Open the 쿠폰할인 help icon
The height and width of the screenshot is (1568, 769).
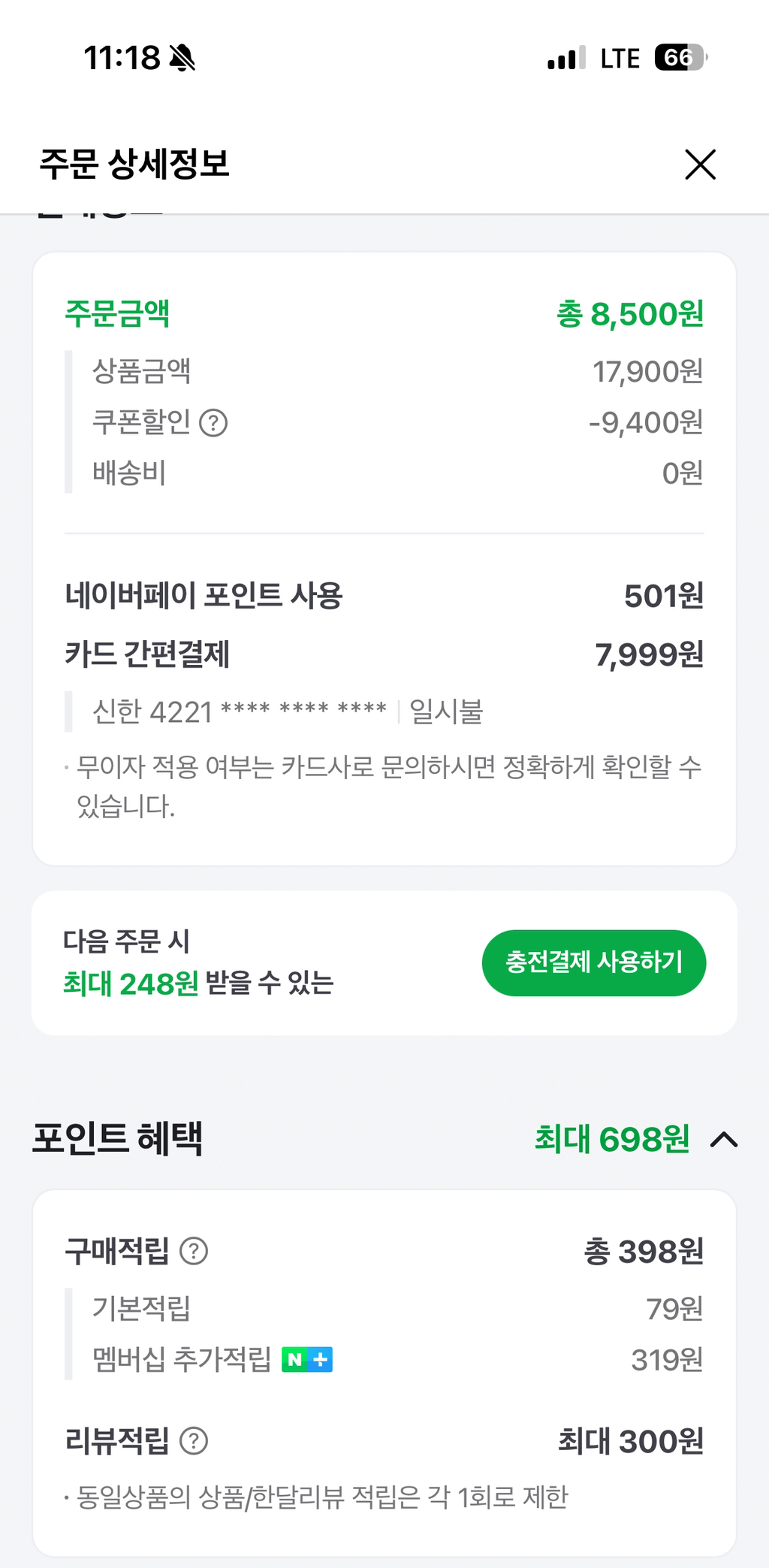tap(213, 423)
